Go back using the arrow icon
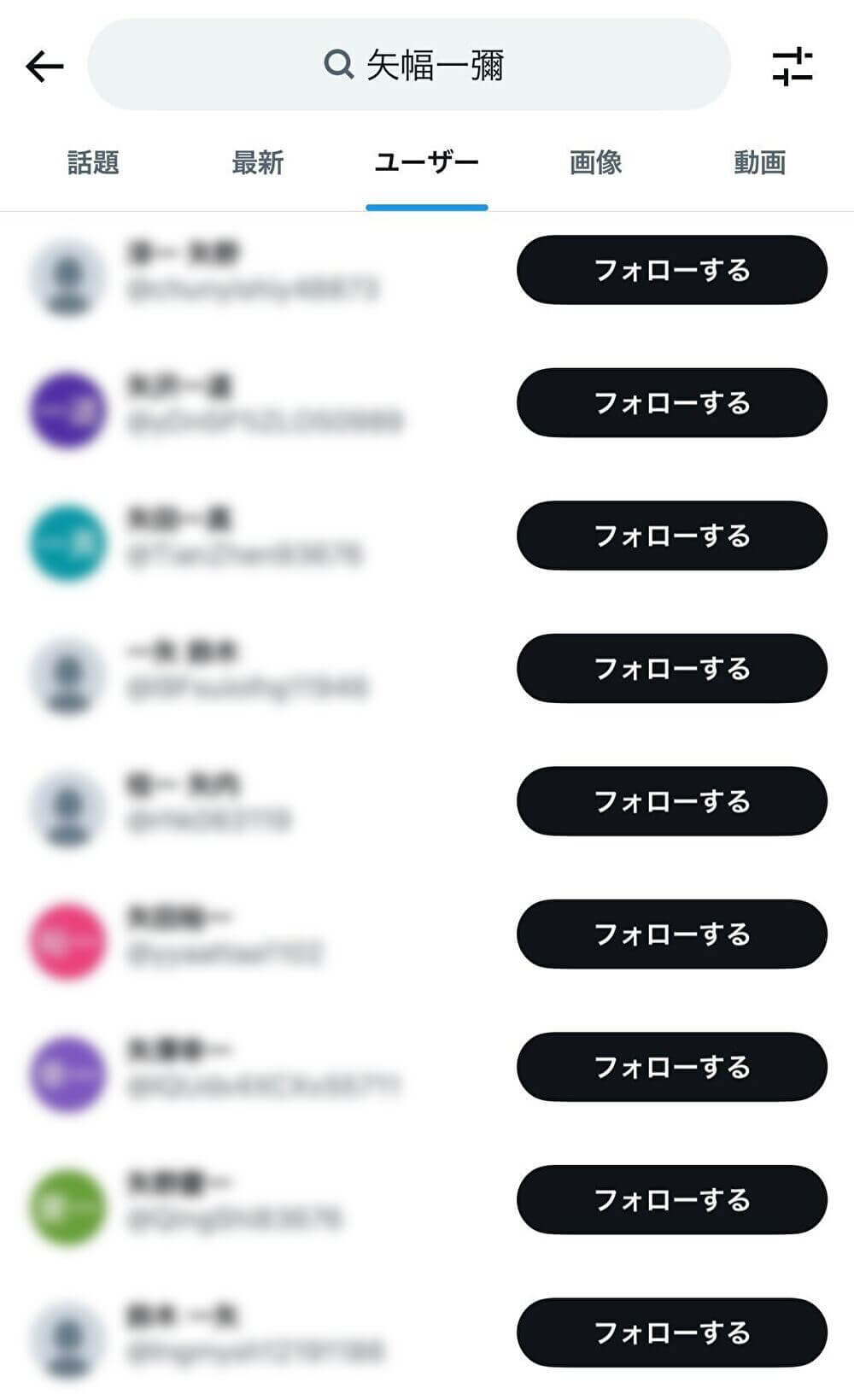This screenshot has height=1400, width=854. (x=44, y=66)
